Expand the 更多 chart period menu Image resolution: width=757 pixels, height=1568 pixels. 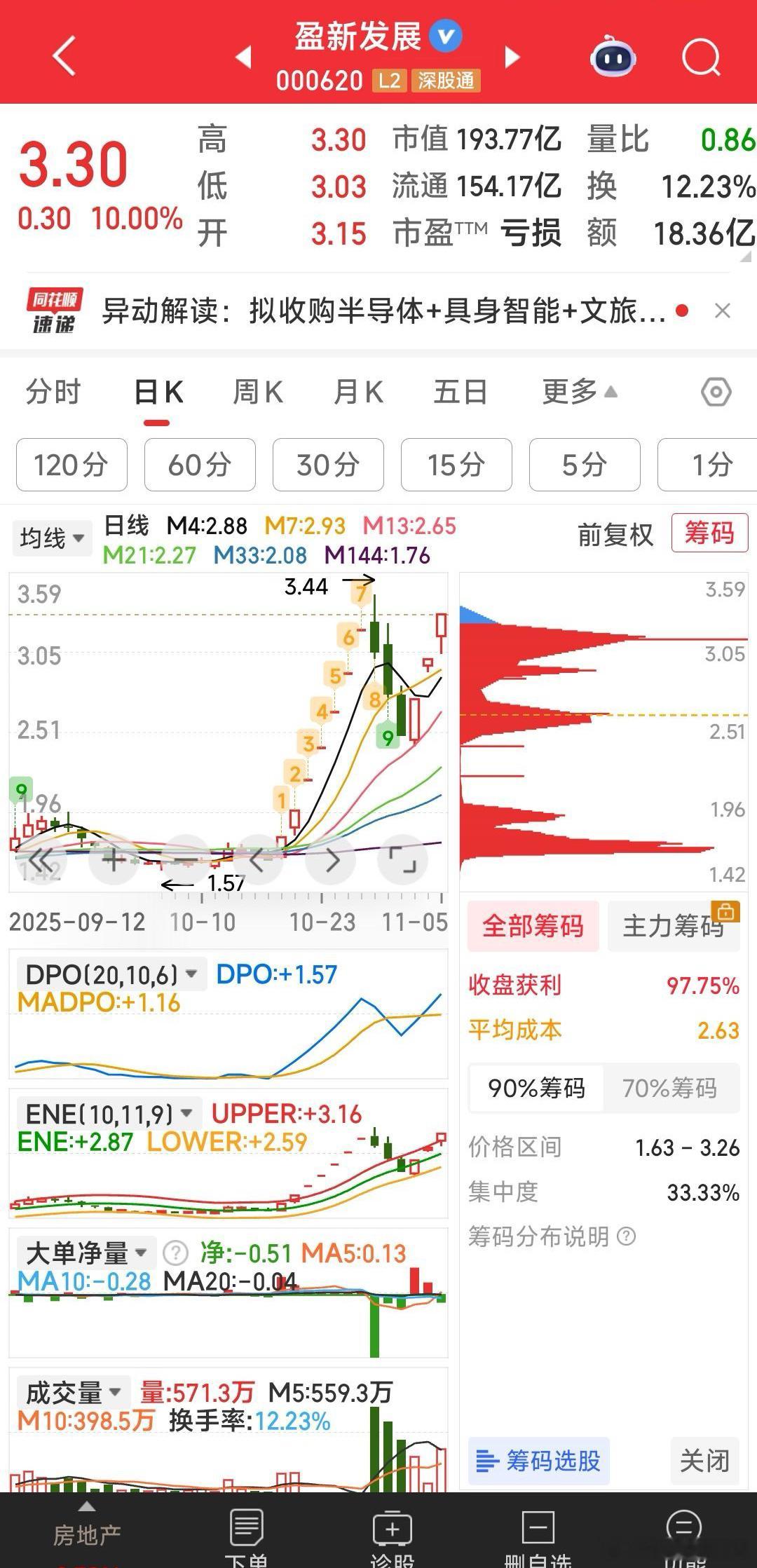coord(579,391)
